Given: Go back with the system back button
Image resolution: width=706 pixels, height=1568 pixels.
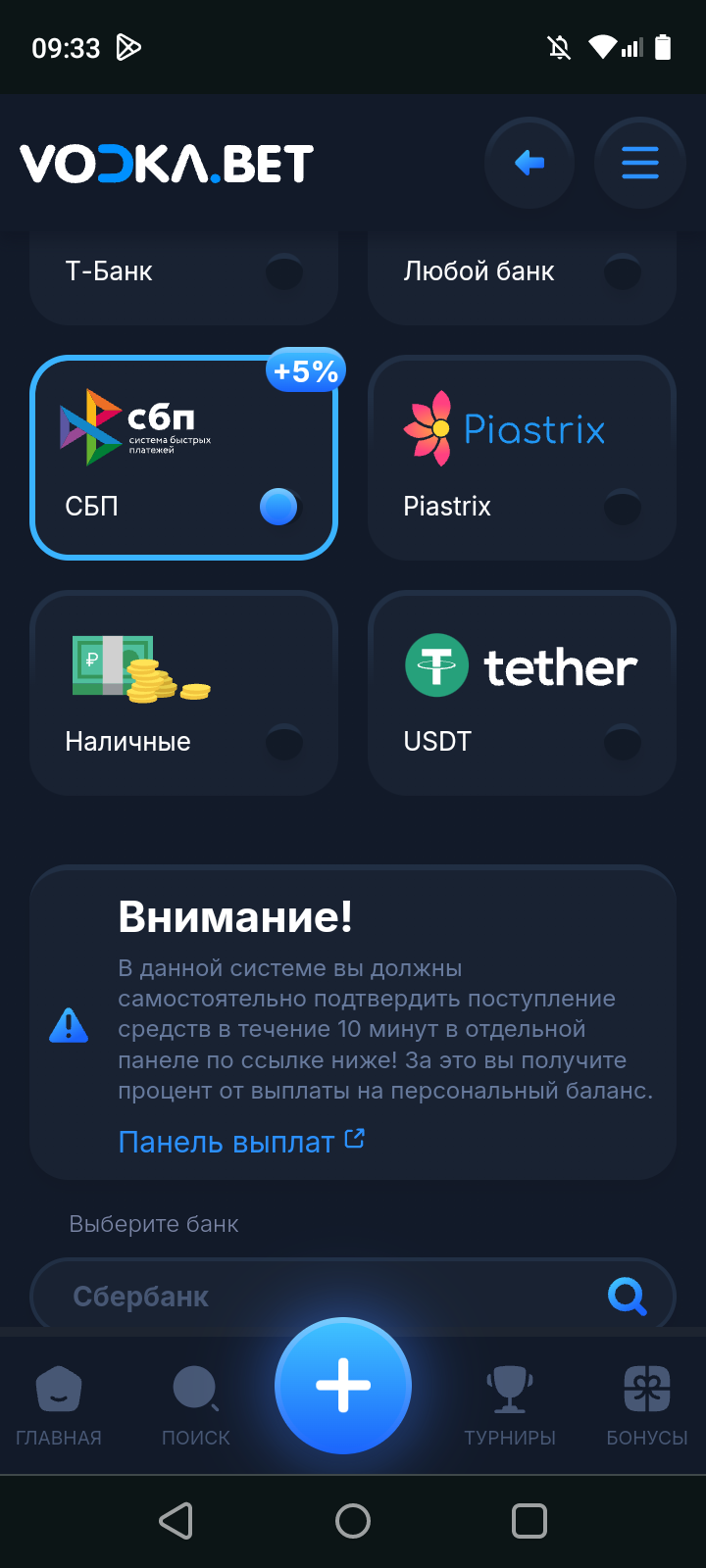Looking at the screenshot, I should [x=176, y=1521].
